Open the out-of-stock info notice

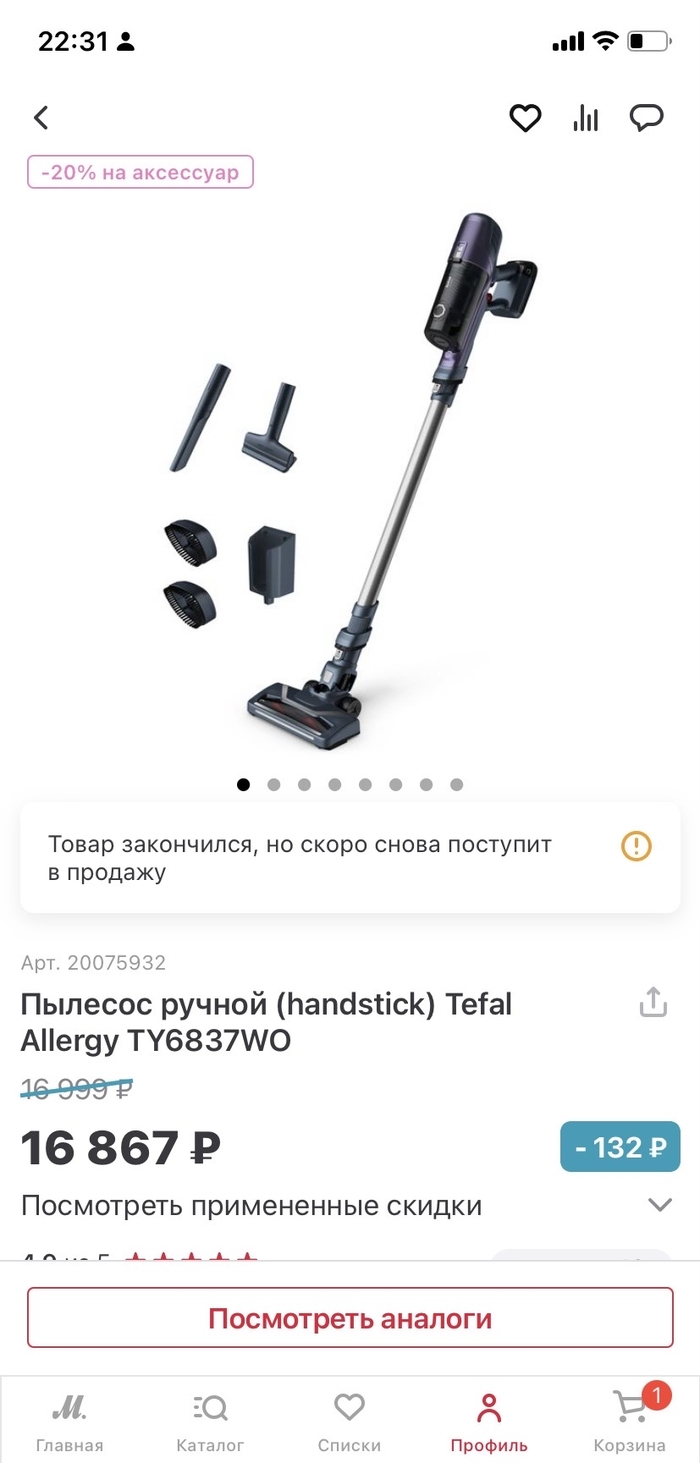[636, 847]
